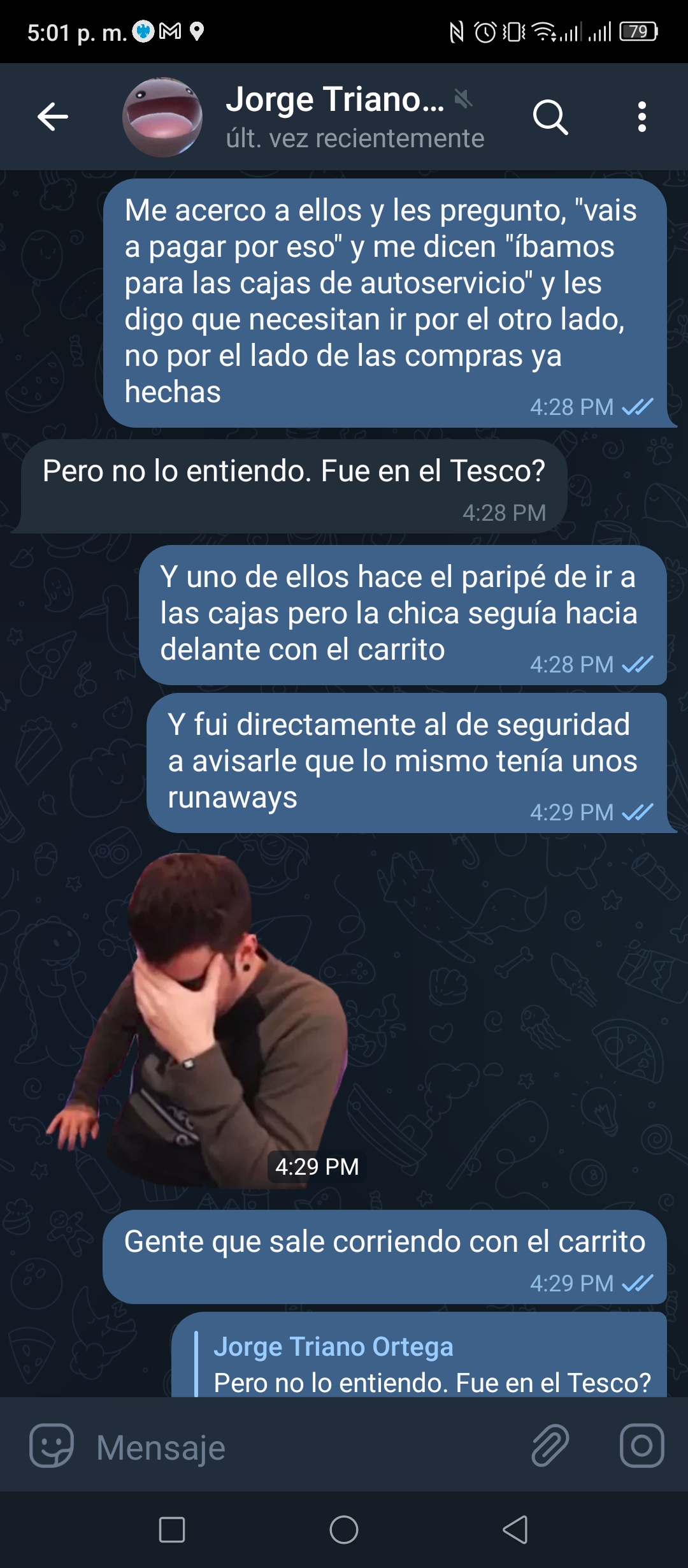Open Jorge Triano's profile from the header
This screenshot has width=688, height=1568.
coord(303,117)
